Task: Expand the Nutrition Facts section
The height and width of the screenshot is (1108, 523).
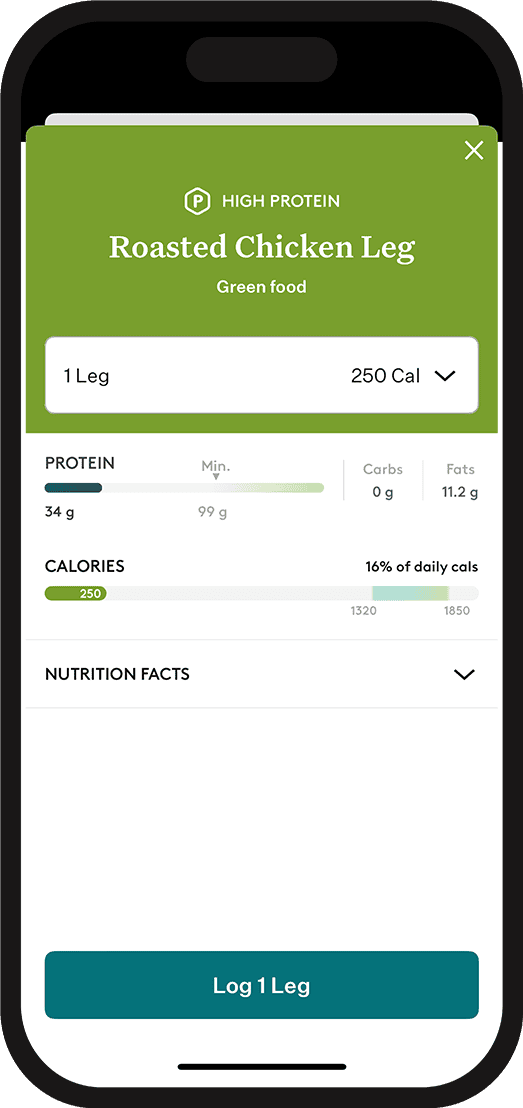Action: coord(262,674)
